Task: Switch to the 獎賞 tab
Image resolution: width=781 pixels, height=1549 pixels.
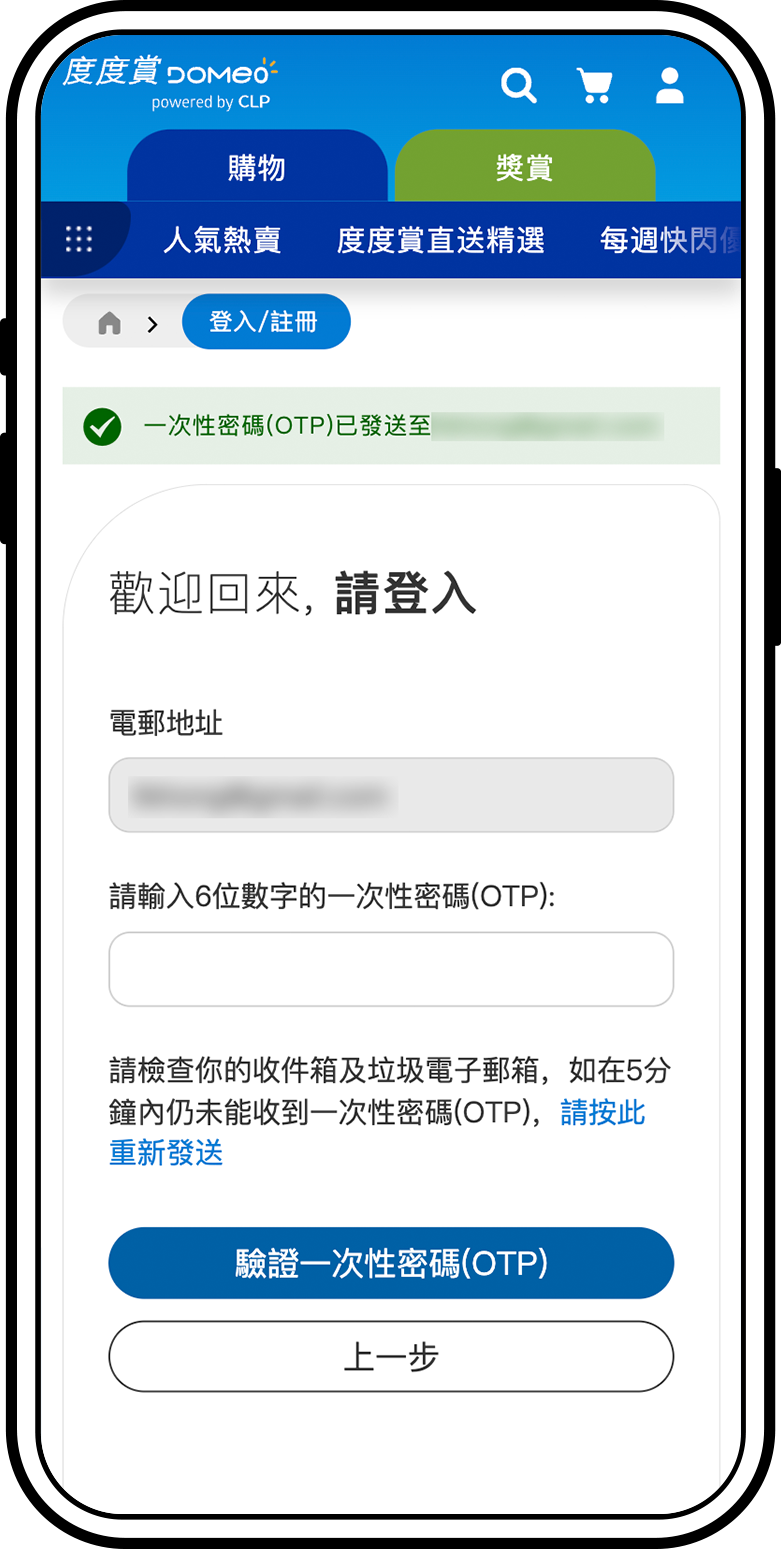Action: click(524, 168)
